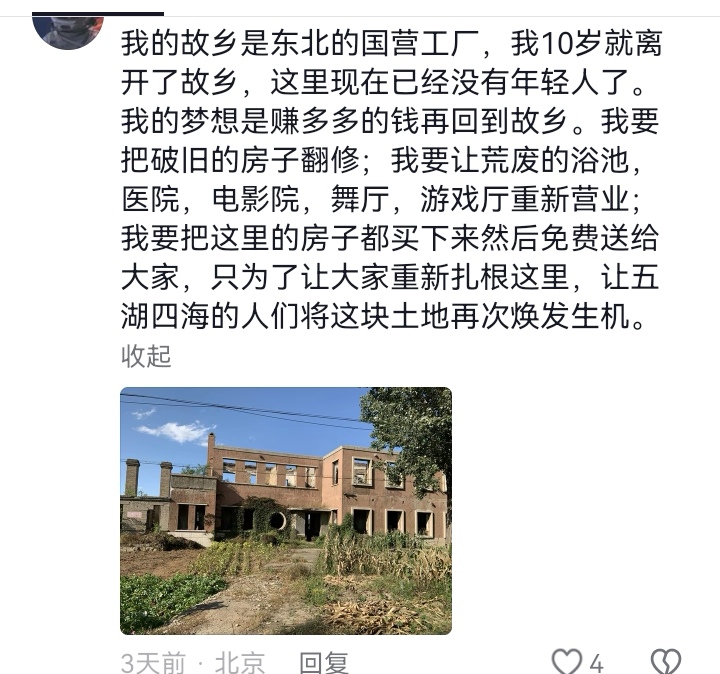Collapse the comment with 收起
The image size is (720, 674).
pyautogui.click(x=146, y=356)
